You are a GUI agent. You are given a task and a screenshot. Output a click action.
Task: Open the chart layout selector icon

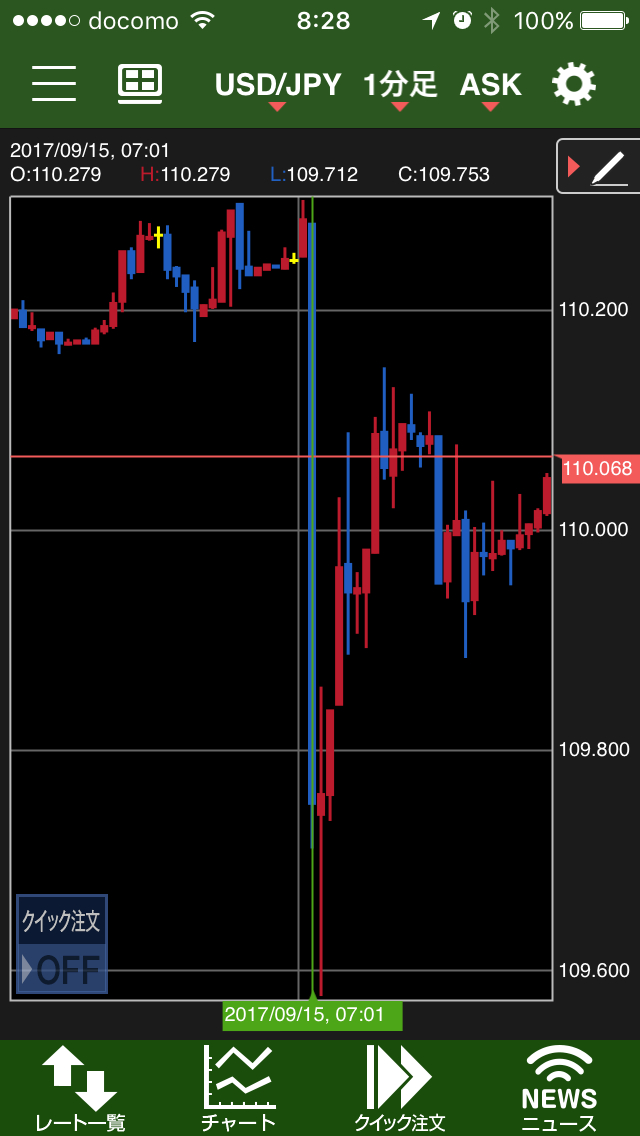[x=140, y=84]
